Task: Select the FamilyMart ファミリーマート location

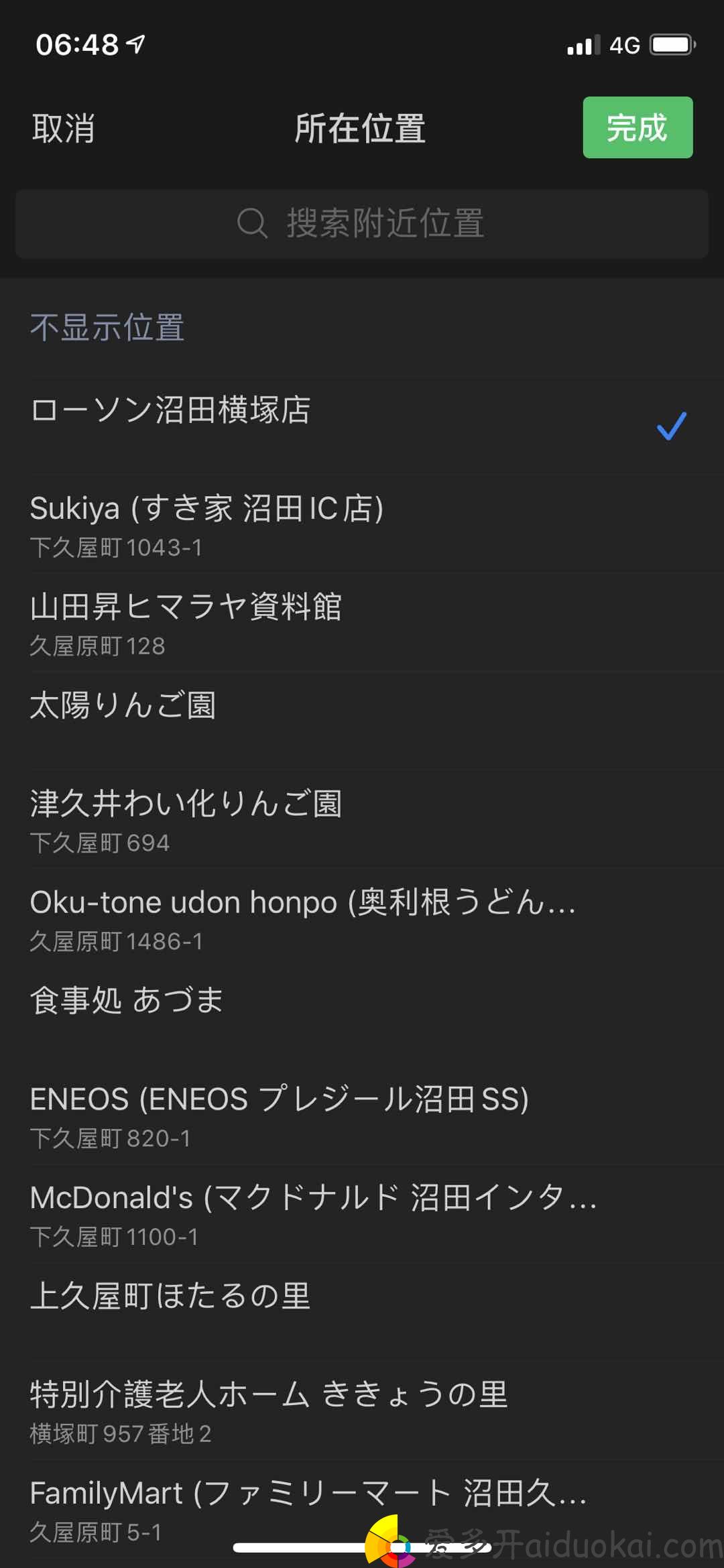Action: 362,1508
